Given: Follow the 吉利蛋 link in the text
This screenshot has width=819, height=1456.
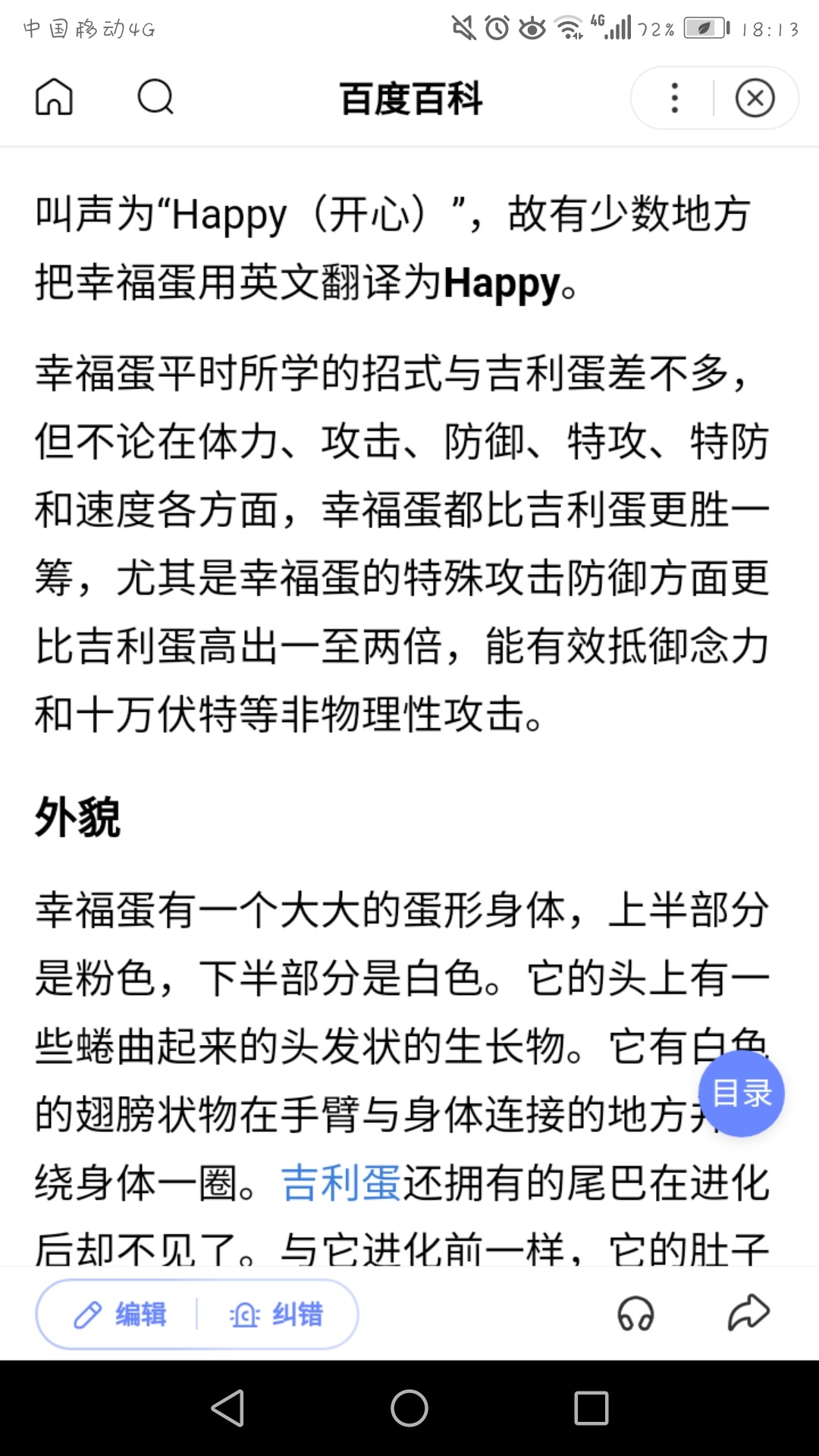Looking at the screenshot, I should point(340,1183).
